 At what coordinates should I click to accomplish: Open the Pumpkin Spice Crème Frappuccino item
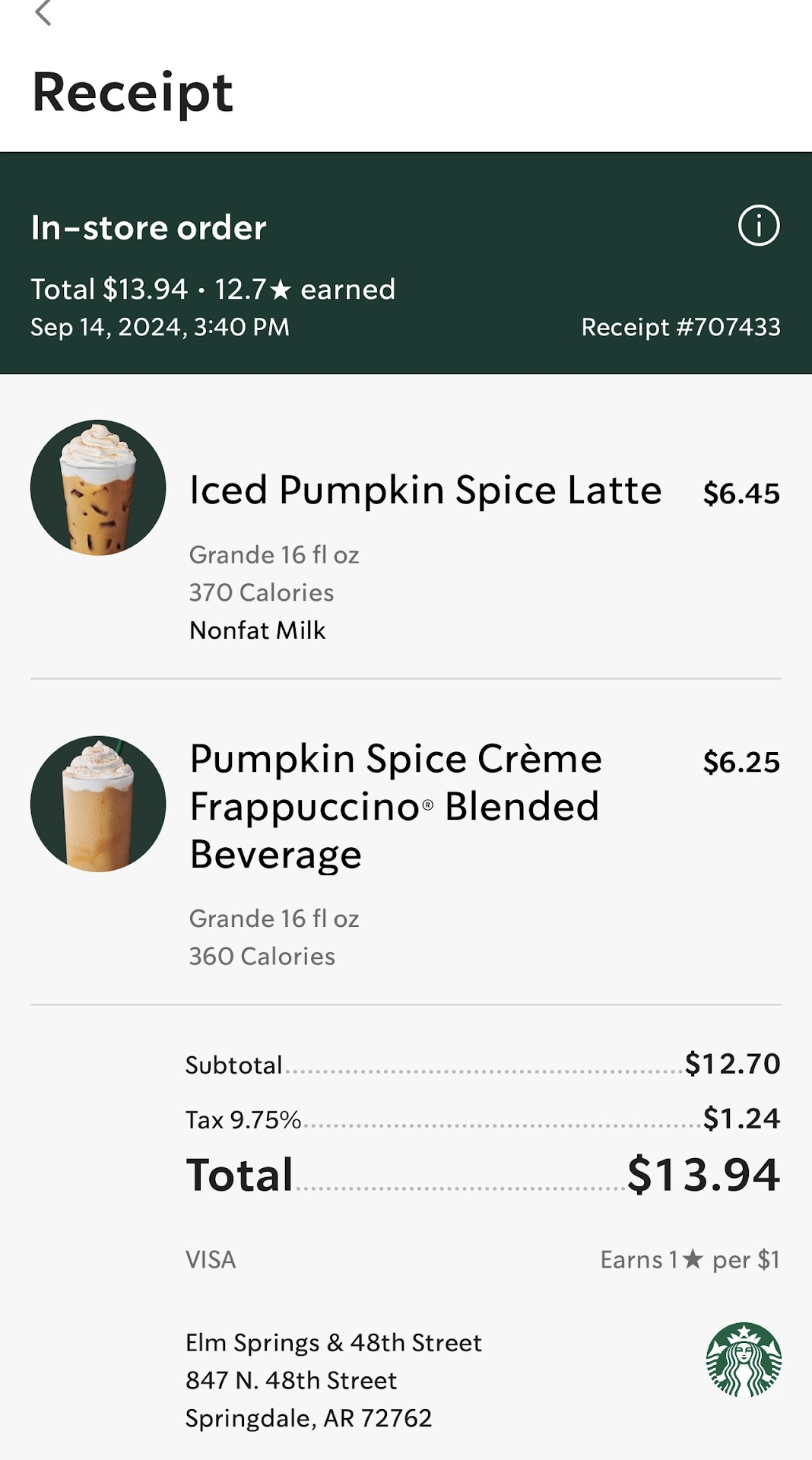click(x=395, y=806)
